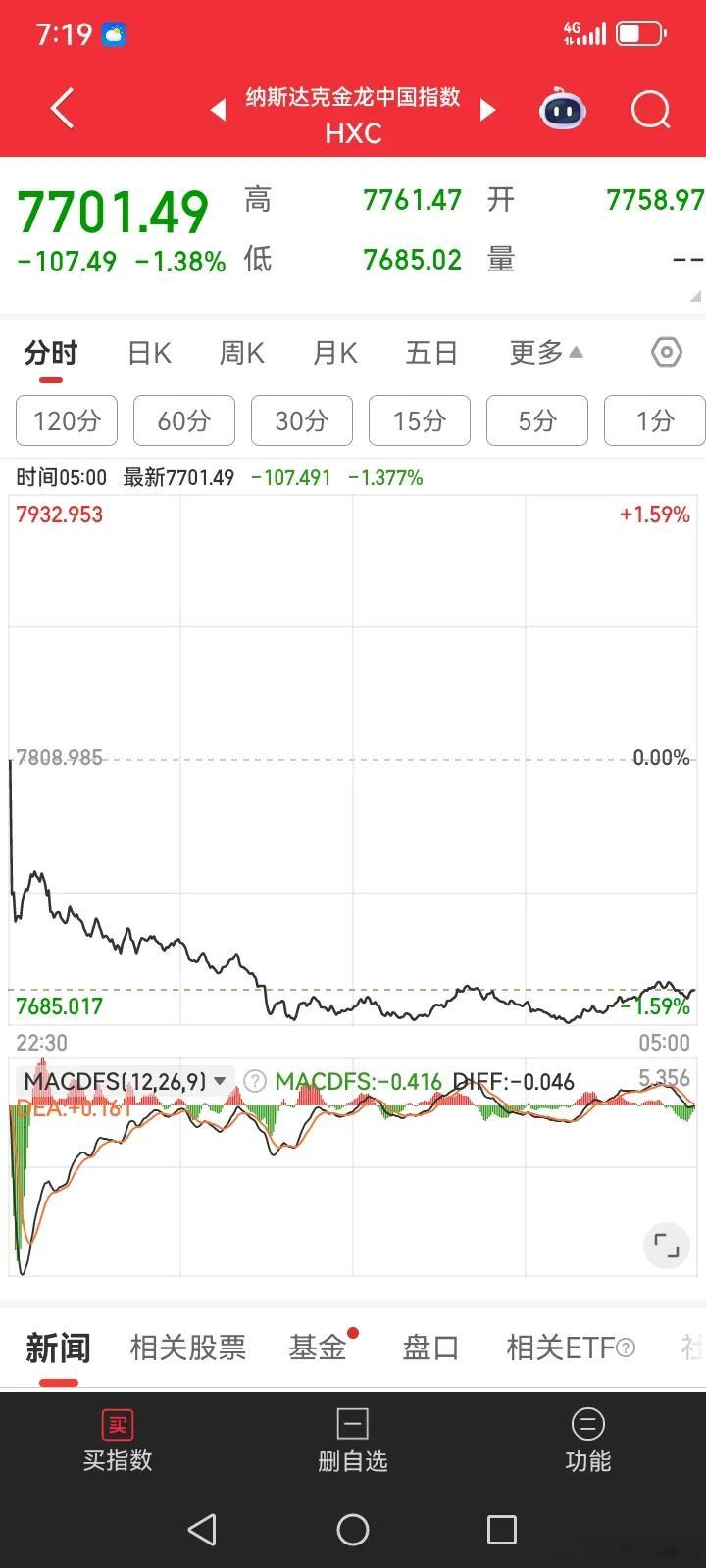Open the chart settings gear icon
The width and height of the screenshot is (706, 1568).
(665, 352)
